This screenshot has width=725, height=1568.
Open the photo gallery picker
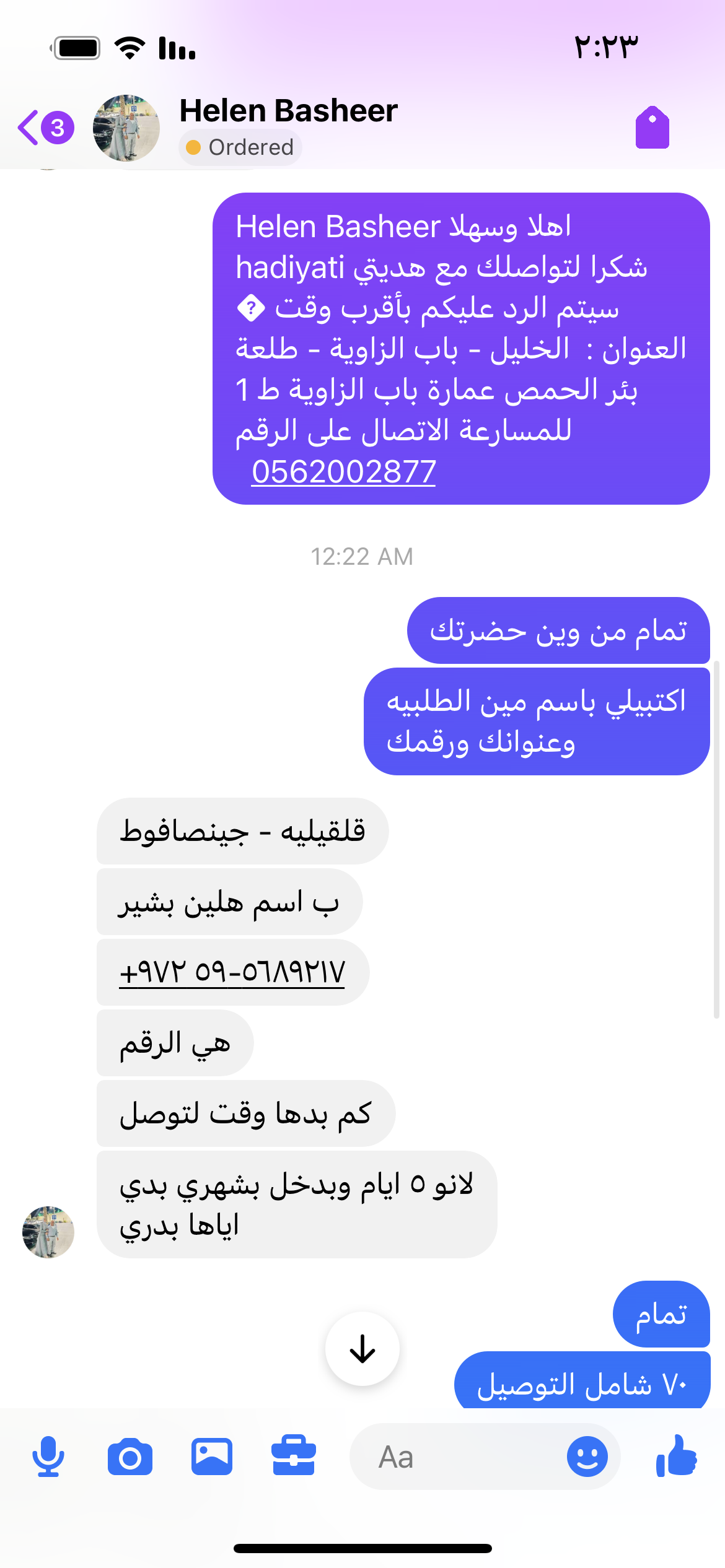point(212,1457)
